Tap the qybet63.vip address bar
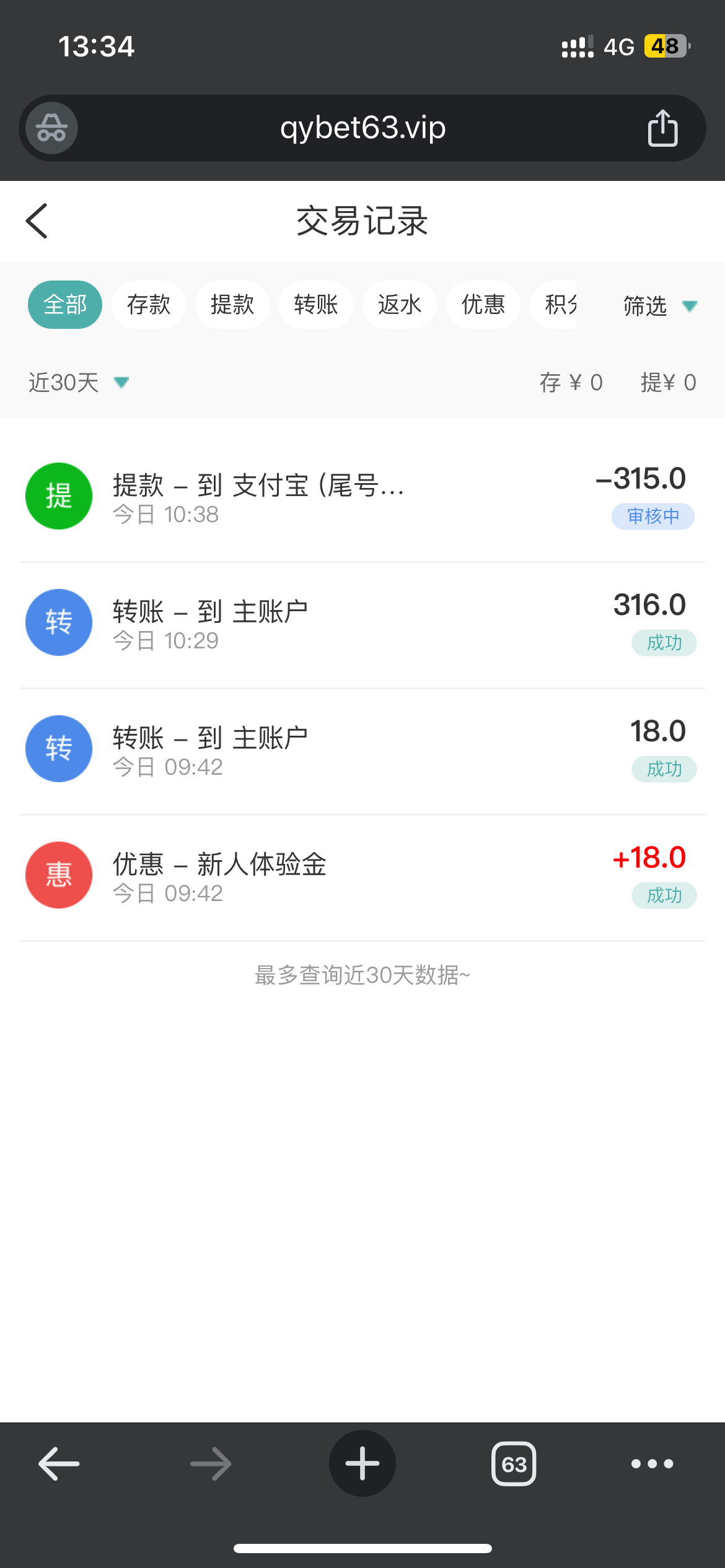Image resolution: width=725 pixels, height=1568 pixels. coord(362,128)
